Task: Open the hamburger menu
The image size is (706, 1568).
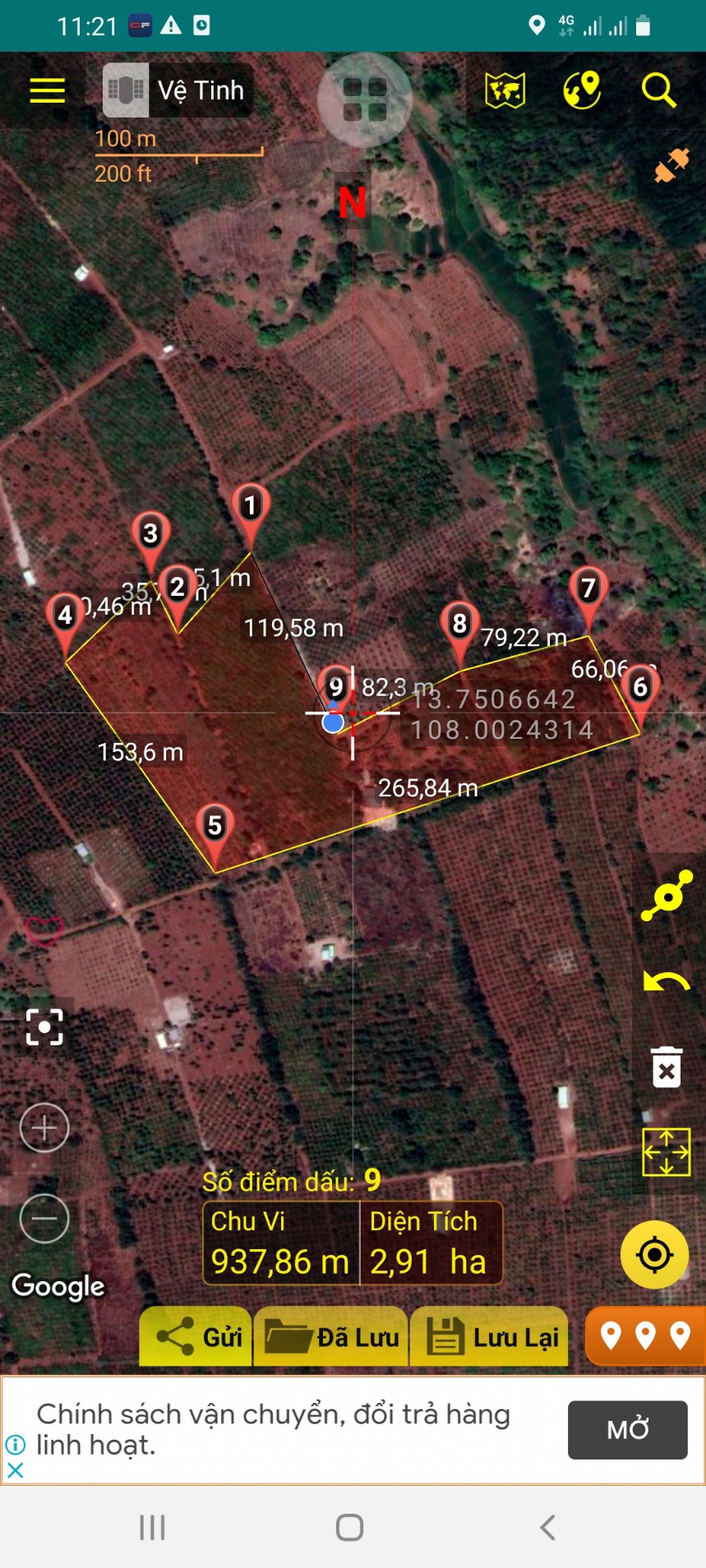Action: tap(47, 90)
